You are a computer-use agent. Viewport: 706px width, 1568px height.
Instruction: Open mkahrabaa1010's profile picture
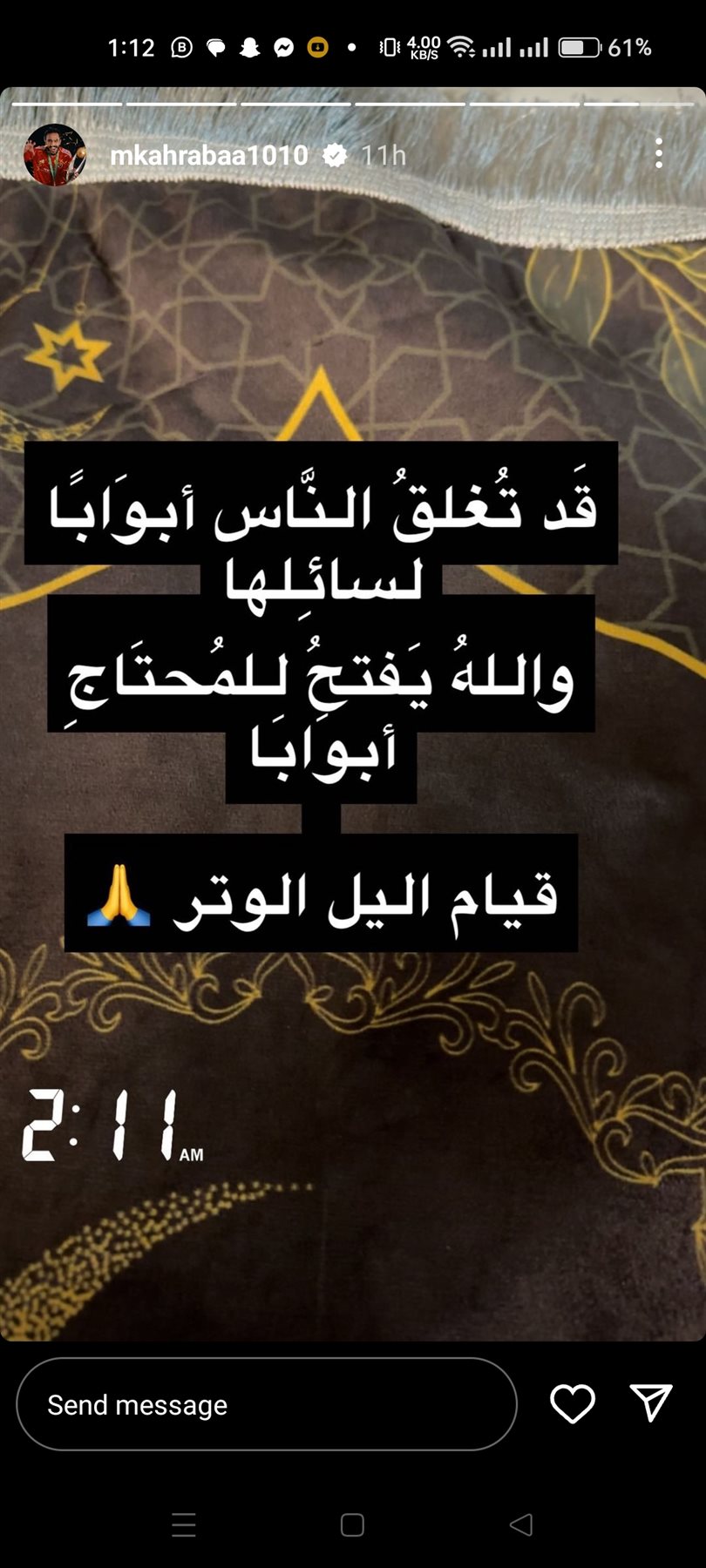[x=54, y=155]
